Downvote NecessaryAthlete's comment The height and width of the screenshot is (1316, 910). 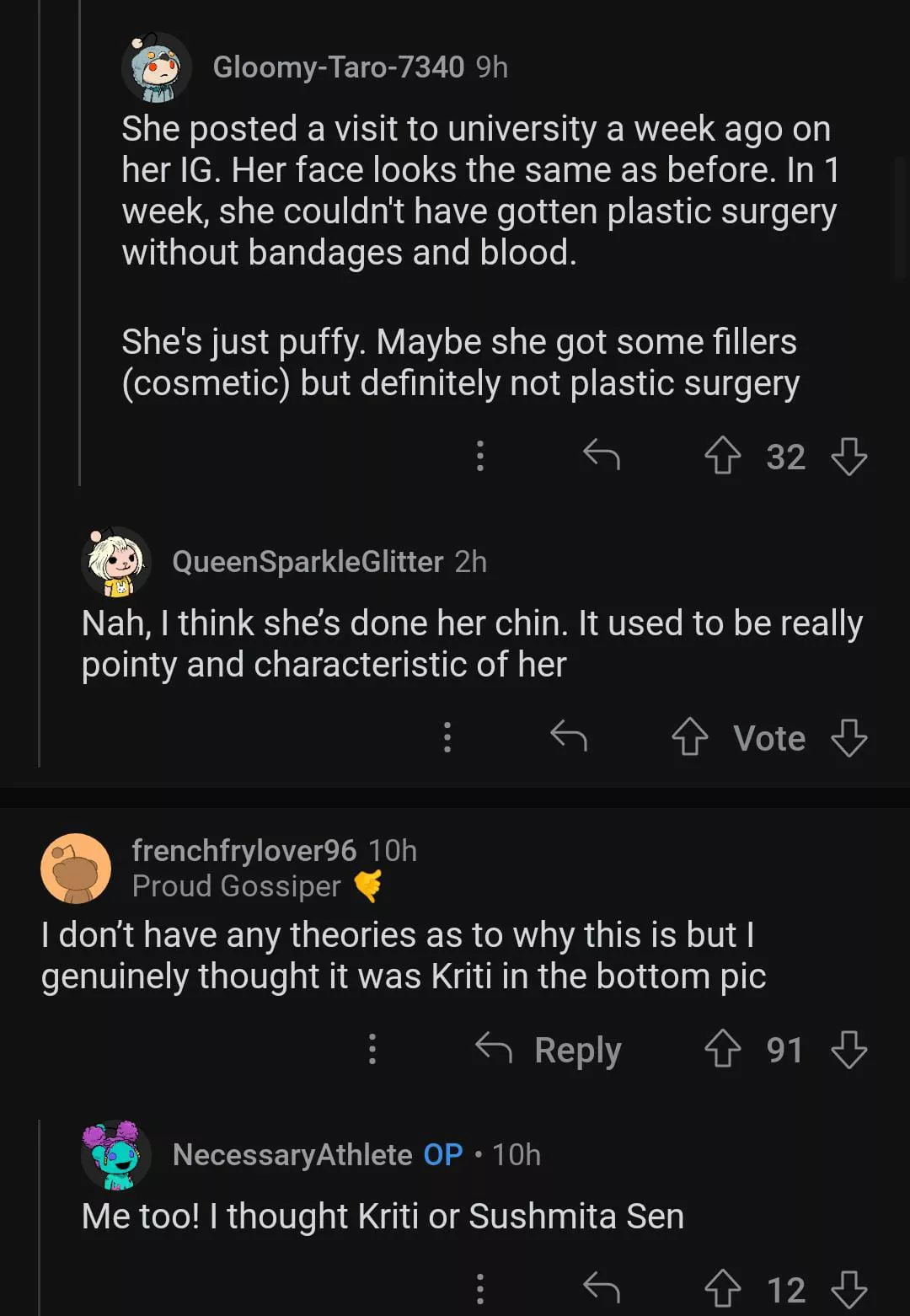pos(848,1289)
